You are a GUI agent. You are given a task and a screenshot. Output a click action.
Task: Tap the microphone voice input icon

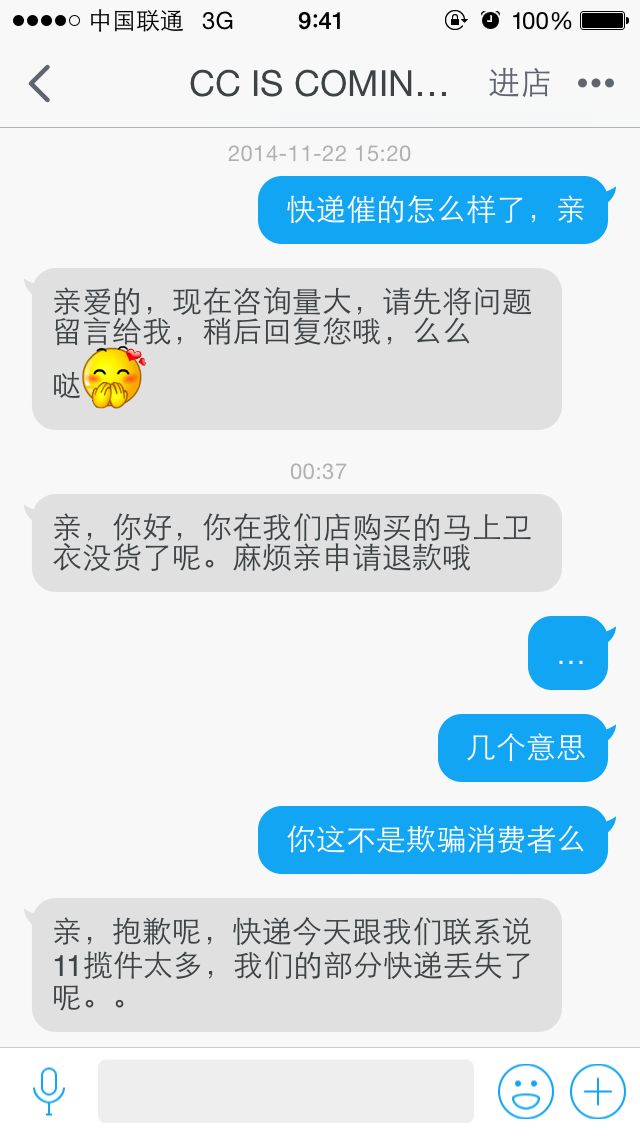coord(49,1091)
